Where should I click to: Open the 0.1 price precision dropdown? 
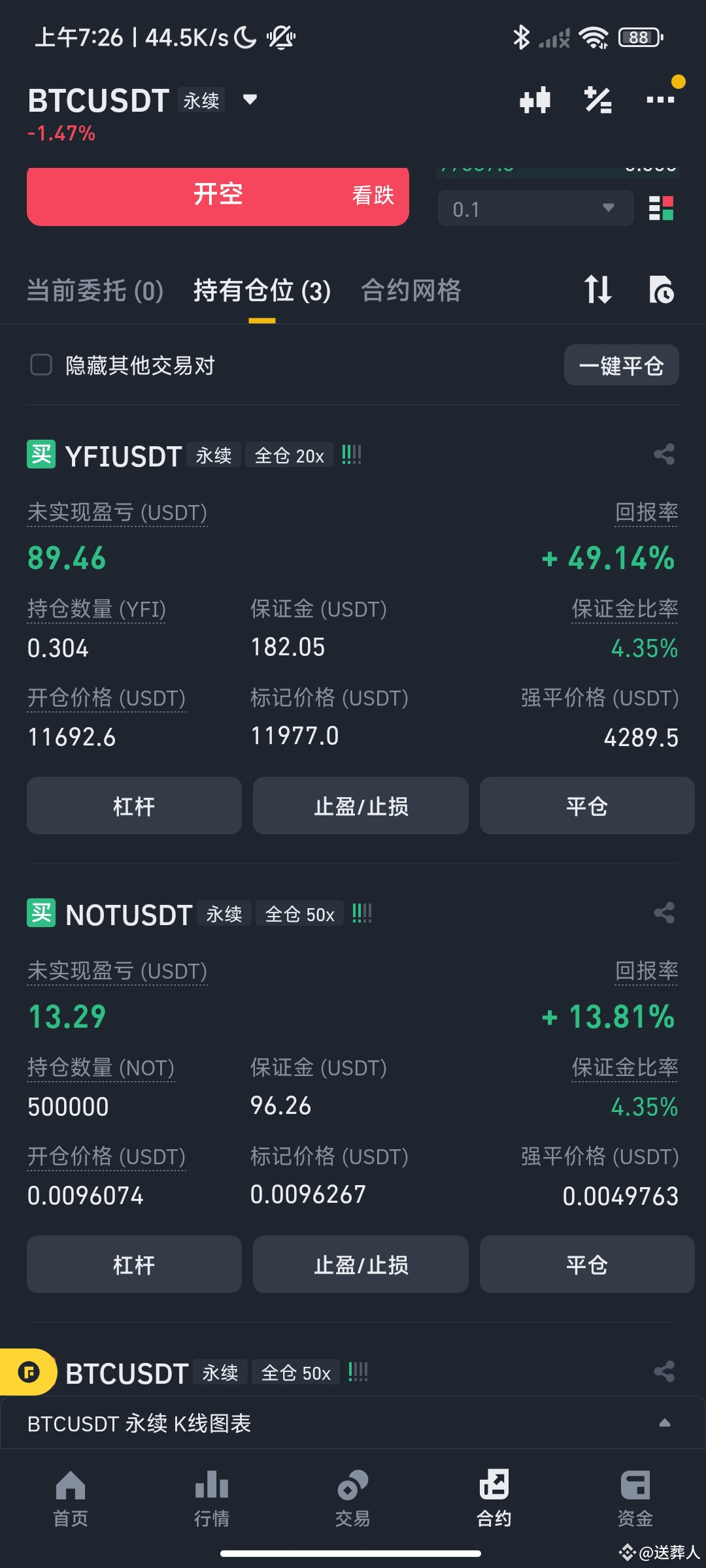[535, 208]
